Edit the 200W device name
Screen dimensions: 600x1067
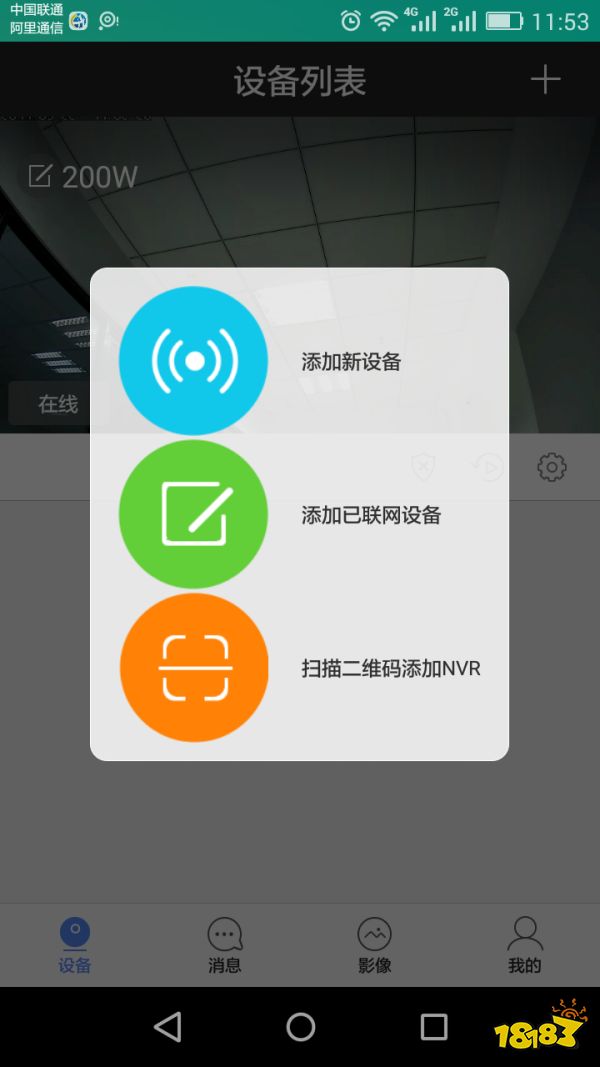pos(40,177)
